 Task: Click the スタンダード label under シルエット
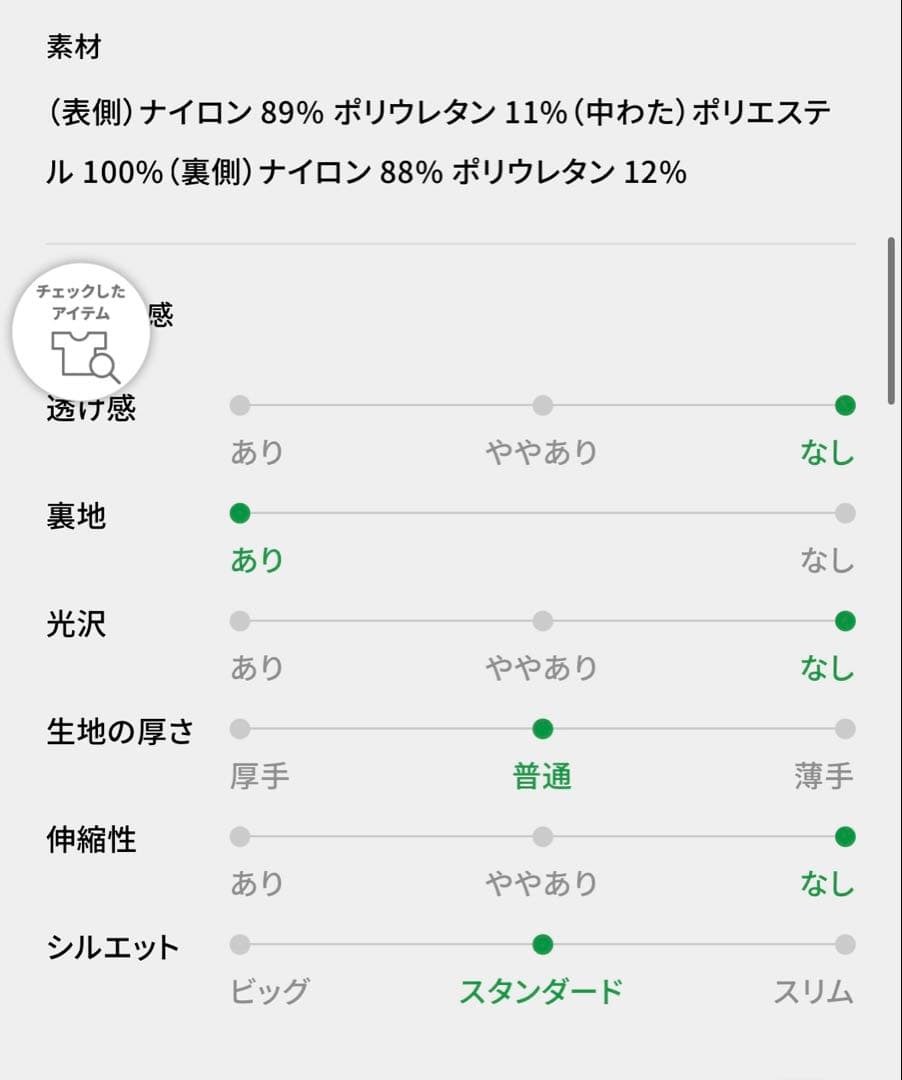click(x=543, y=990)
